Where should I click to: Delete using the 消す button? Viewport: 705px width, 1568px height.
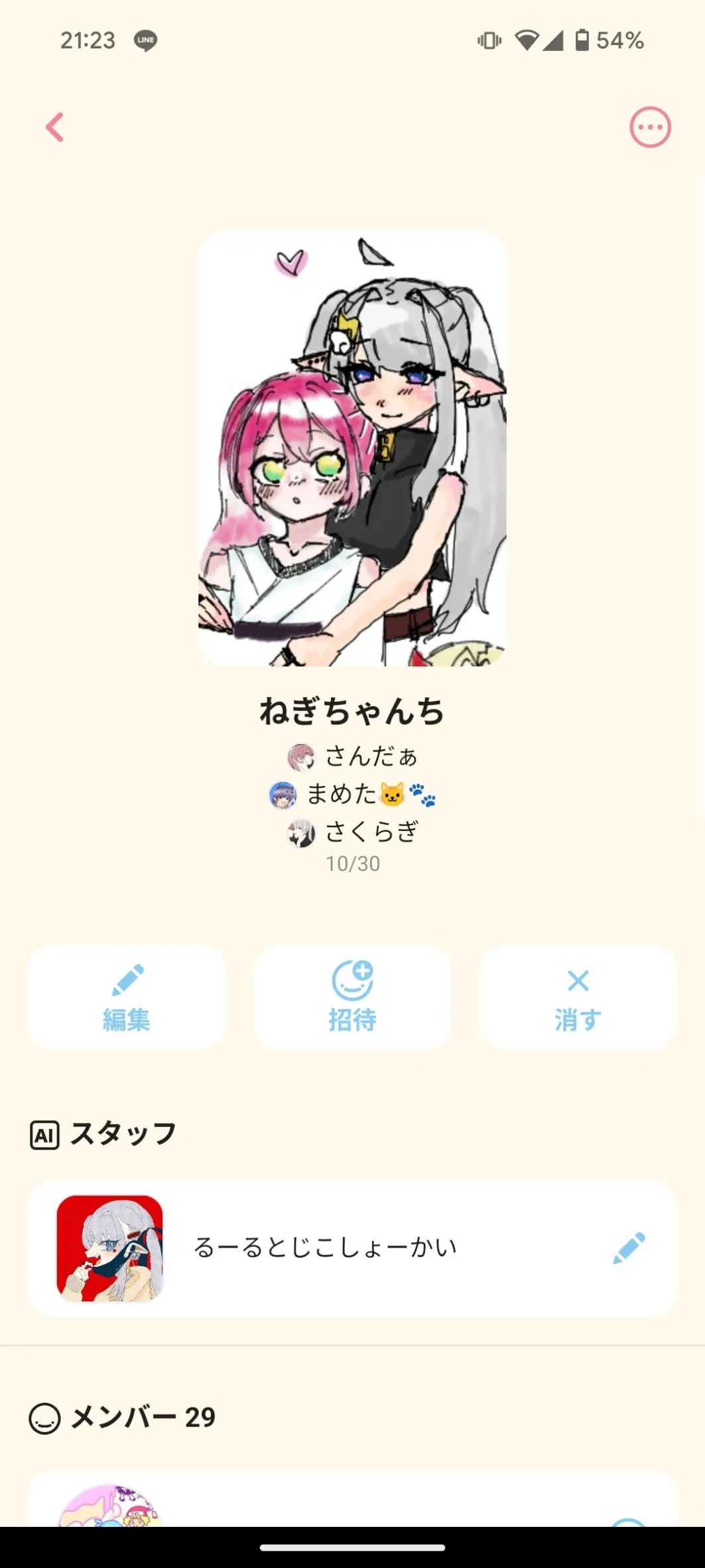pyautogui.click(x=578, y=997)
